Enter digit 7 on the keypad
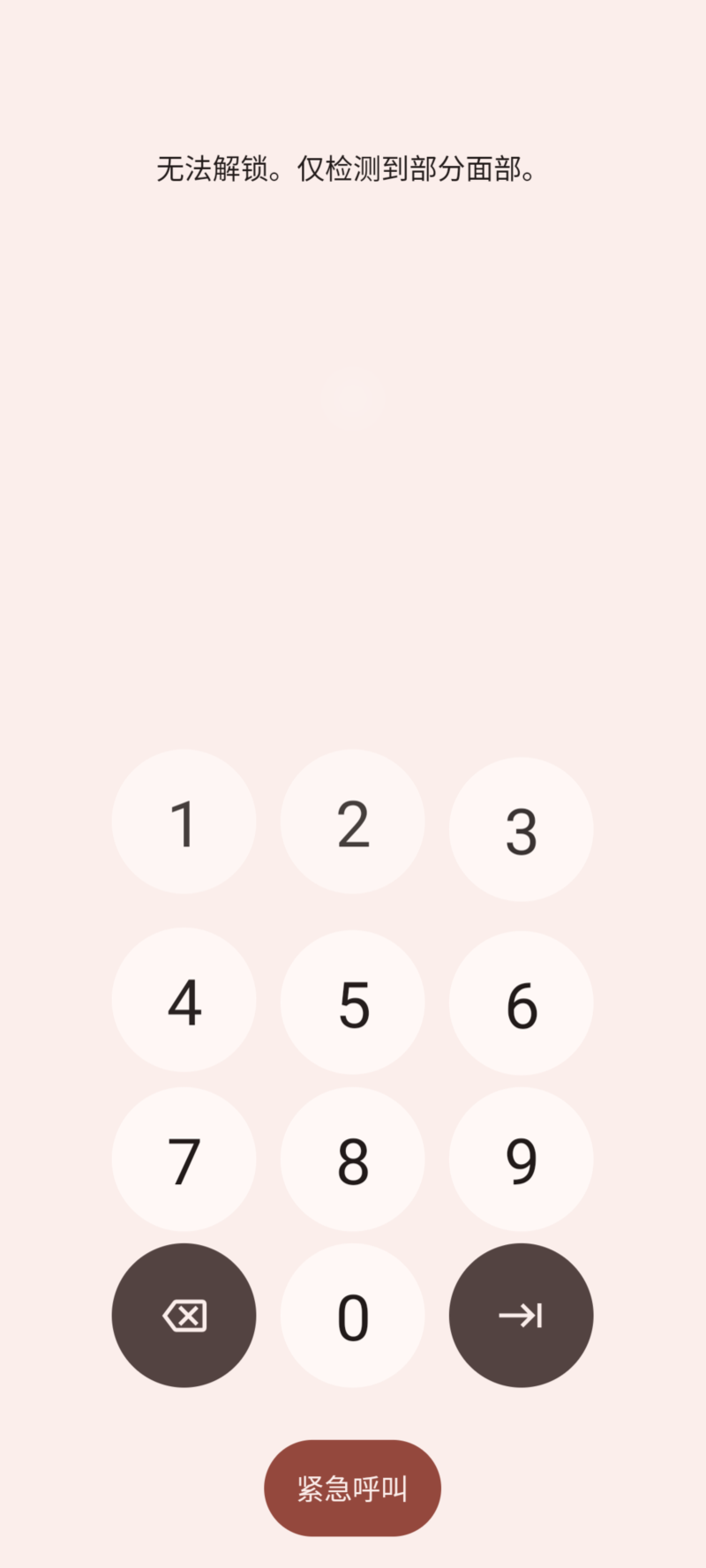706x1568 pixels. 184,1159
